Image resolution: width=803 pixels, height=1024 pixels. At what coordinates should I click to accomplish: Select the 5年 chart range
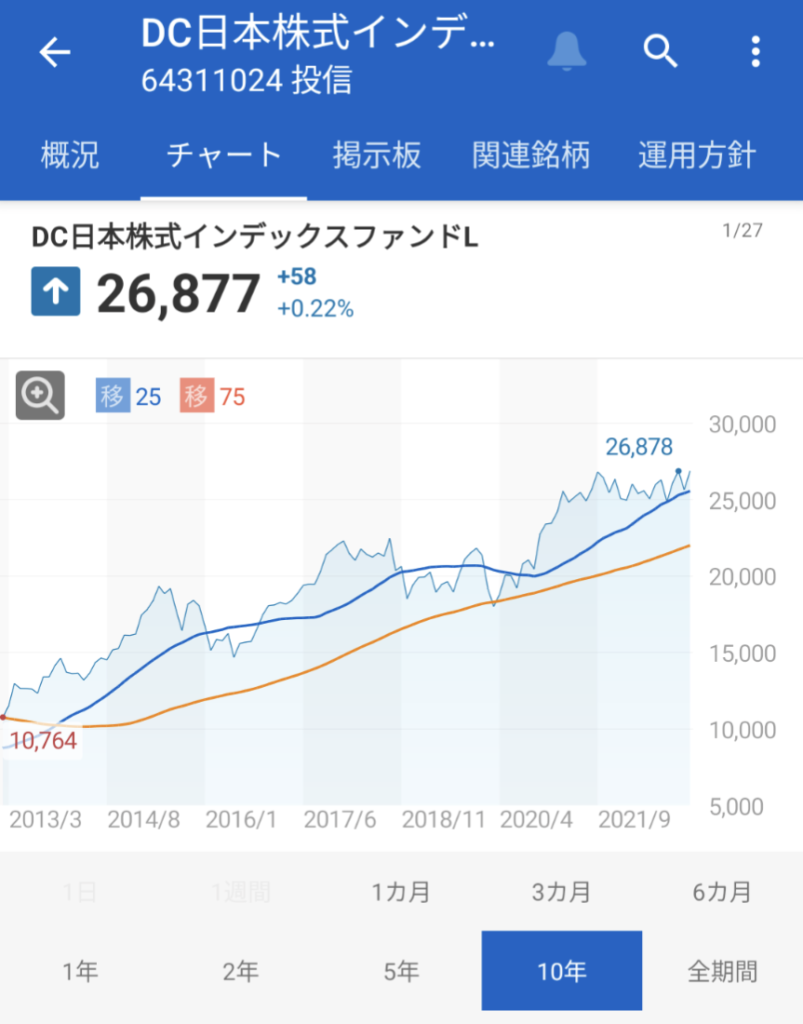(x=401, y=971)
